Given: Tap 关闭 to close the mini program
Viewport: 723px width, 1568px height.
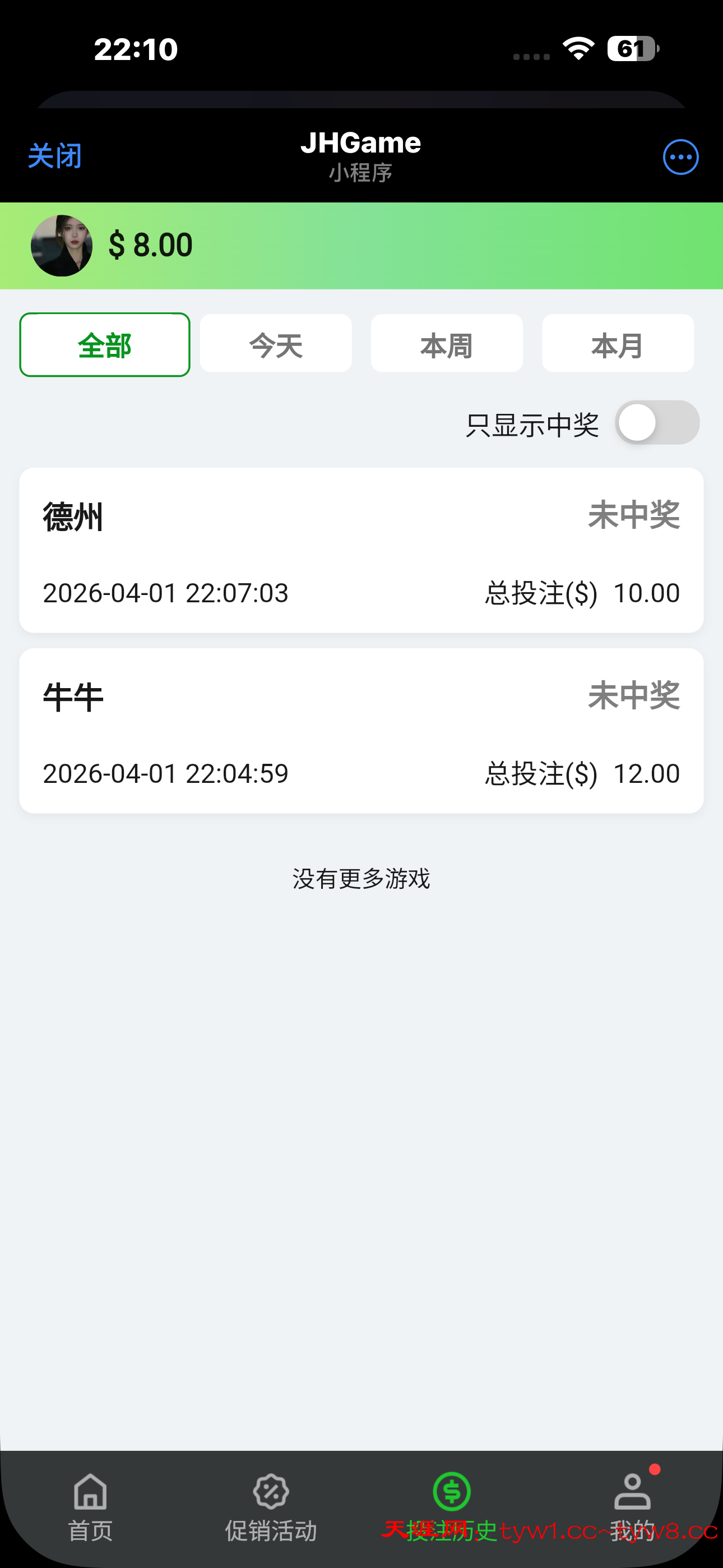Looking at the screenshot, I should (55, 156).
